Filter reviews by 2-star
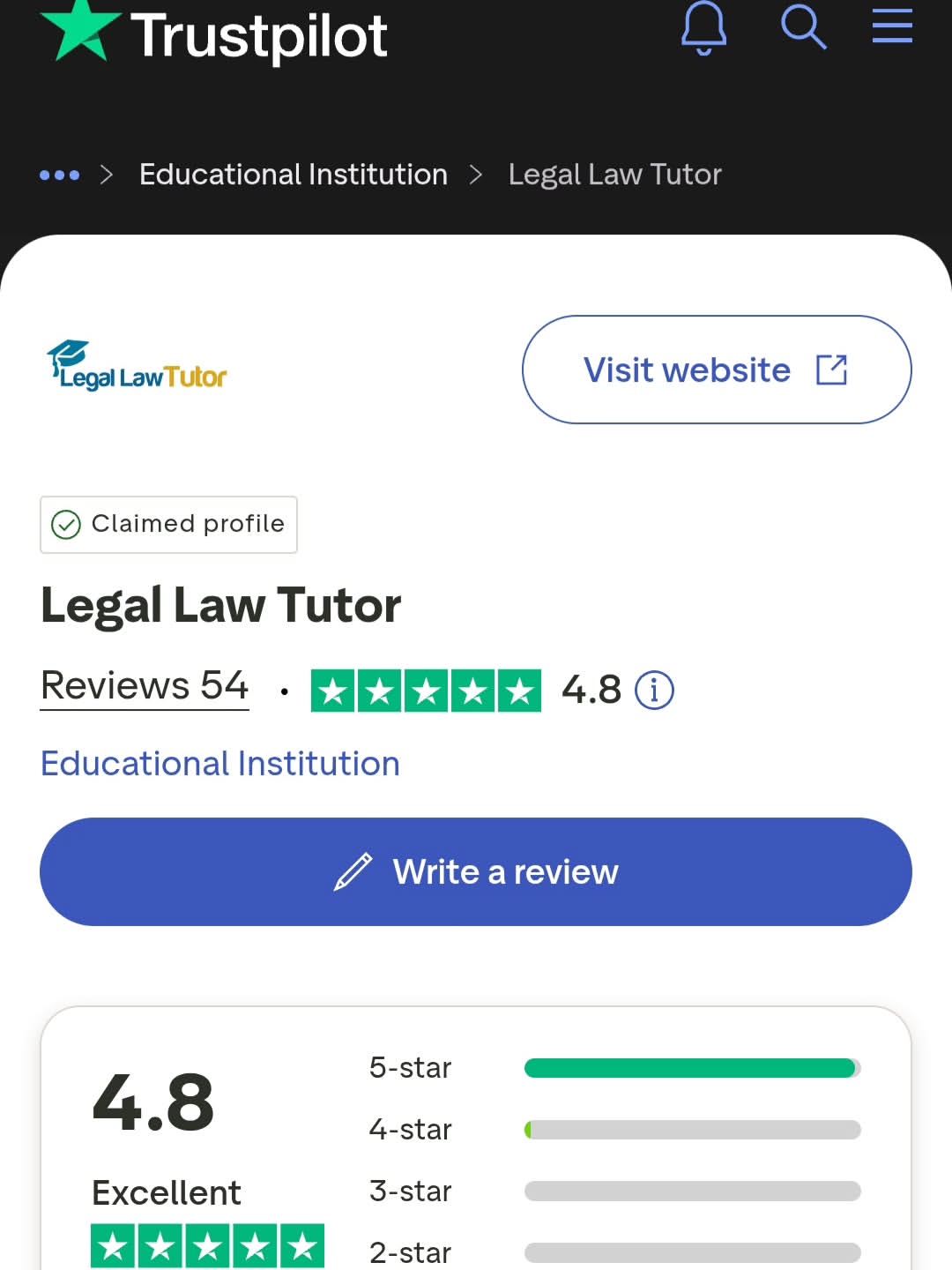 (x=614, y=1252)
